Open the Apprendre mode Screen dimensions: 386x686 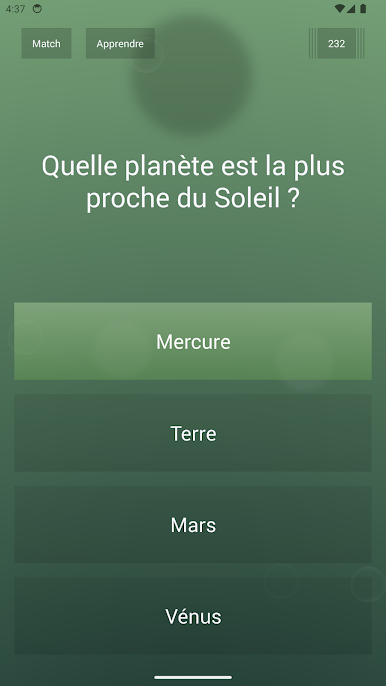click(x=120, y=43)
